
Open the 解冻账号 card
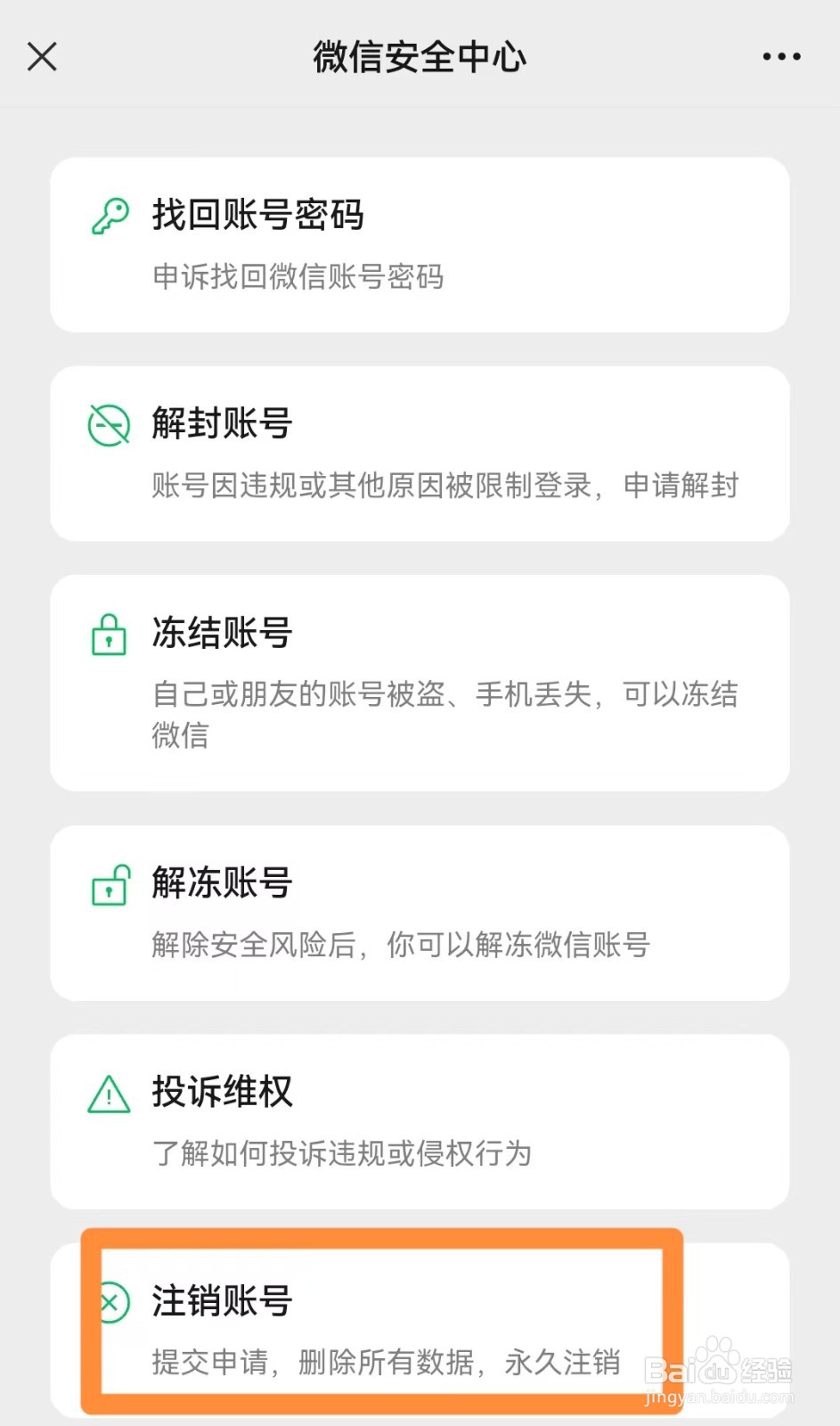(x=420, y=913)
